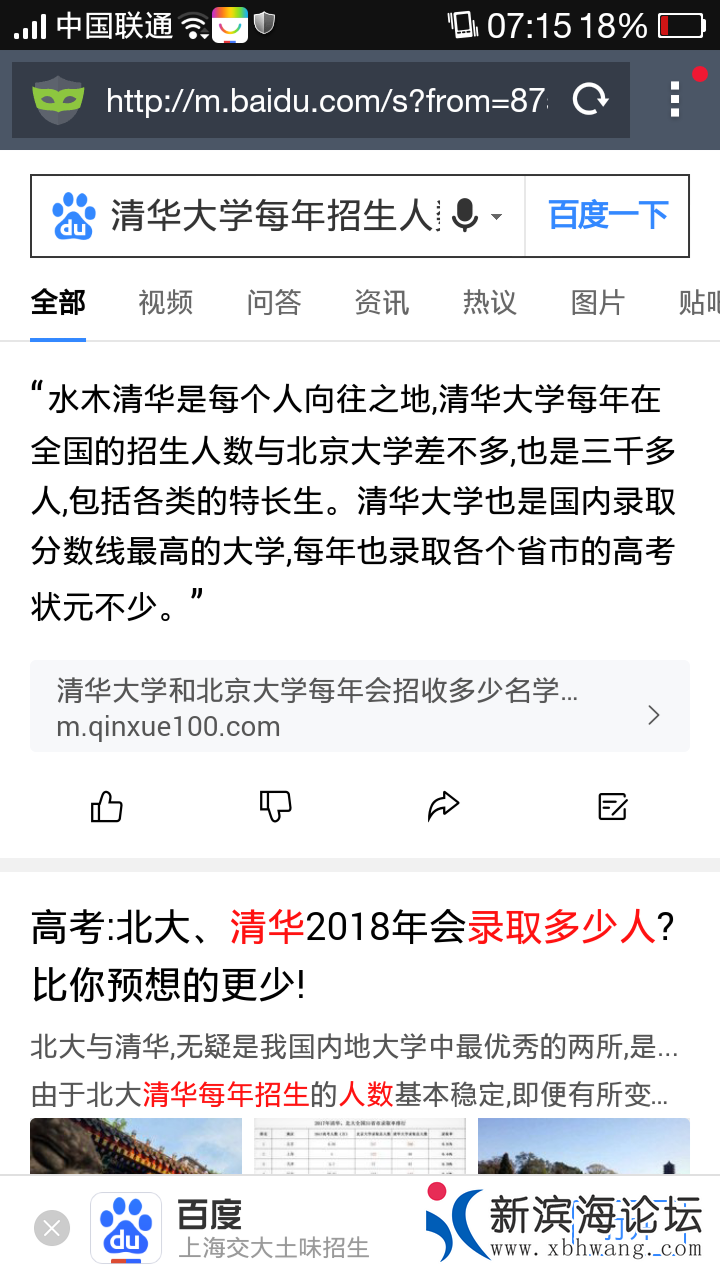The image size is (720, 1280).
Task: Open the 热议 results tab
Action: [x=489, y=303]
